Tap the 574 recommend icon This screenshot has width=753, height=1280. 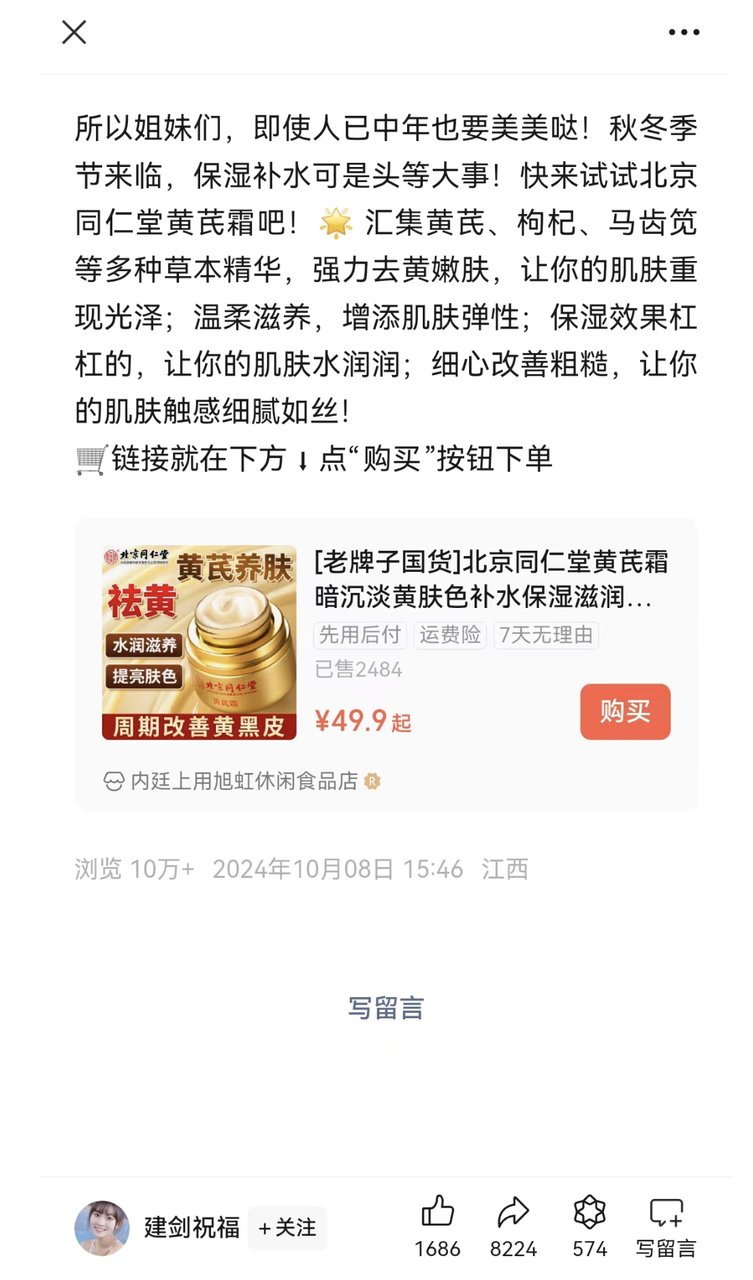(590, 1213)
